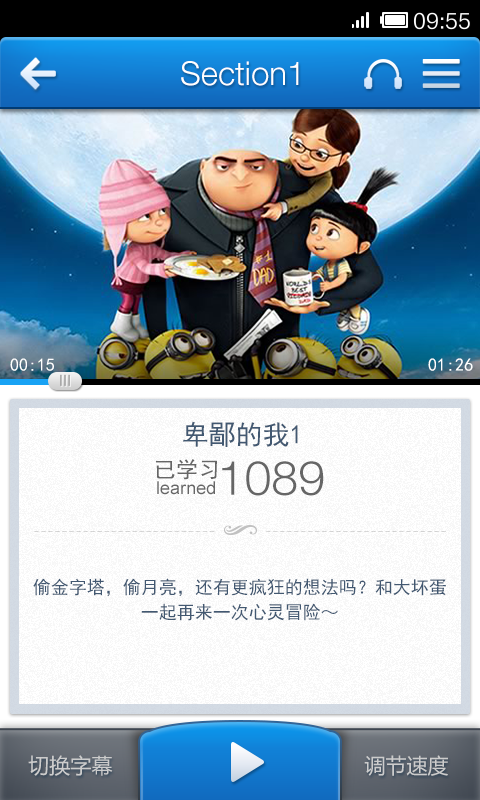480x800 pixels.
Task: Go back using the arrow icon
Action: [38, 74]
